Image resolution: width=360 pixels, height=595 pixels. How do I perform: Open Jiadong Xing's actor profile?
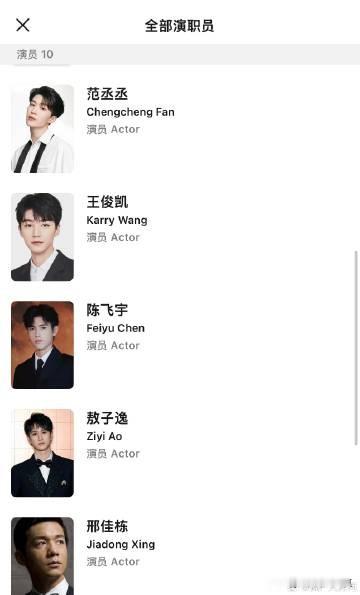[x=180, y=556]
